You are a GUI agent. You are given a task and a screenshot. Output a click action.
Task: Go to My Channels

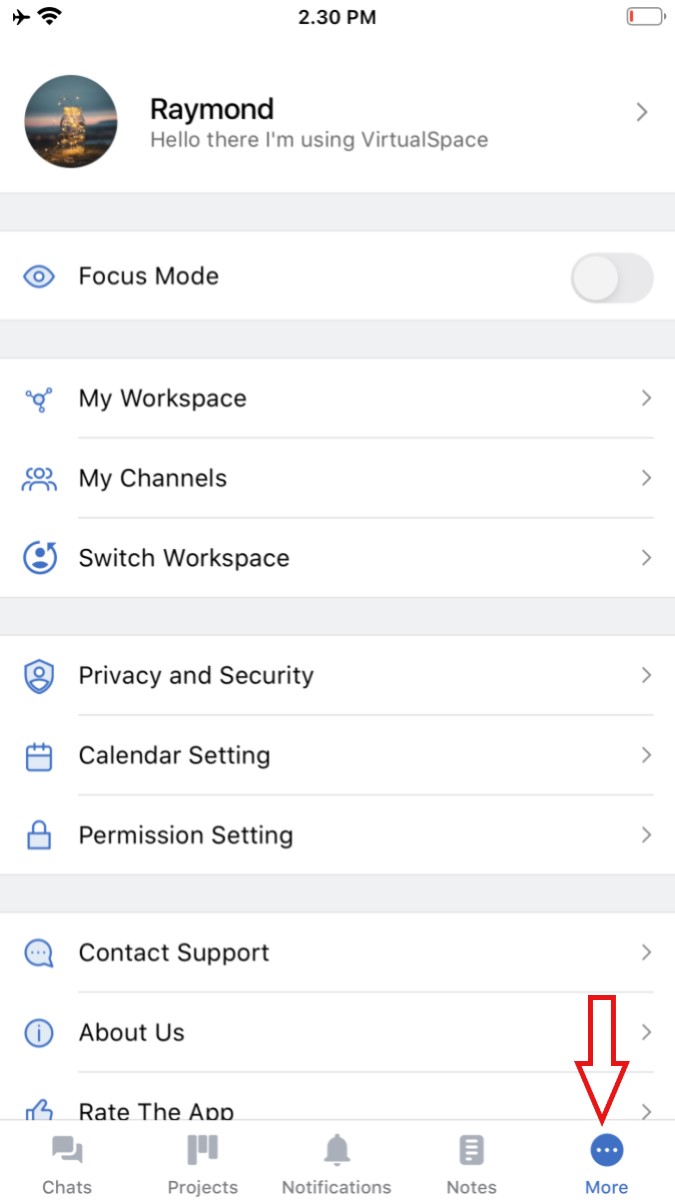(x=336, y=478)
